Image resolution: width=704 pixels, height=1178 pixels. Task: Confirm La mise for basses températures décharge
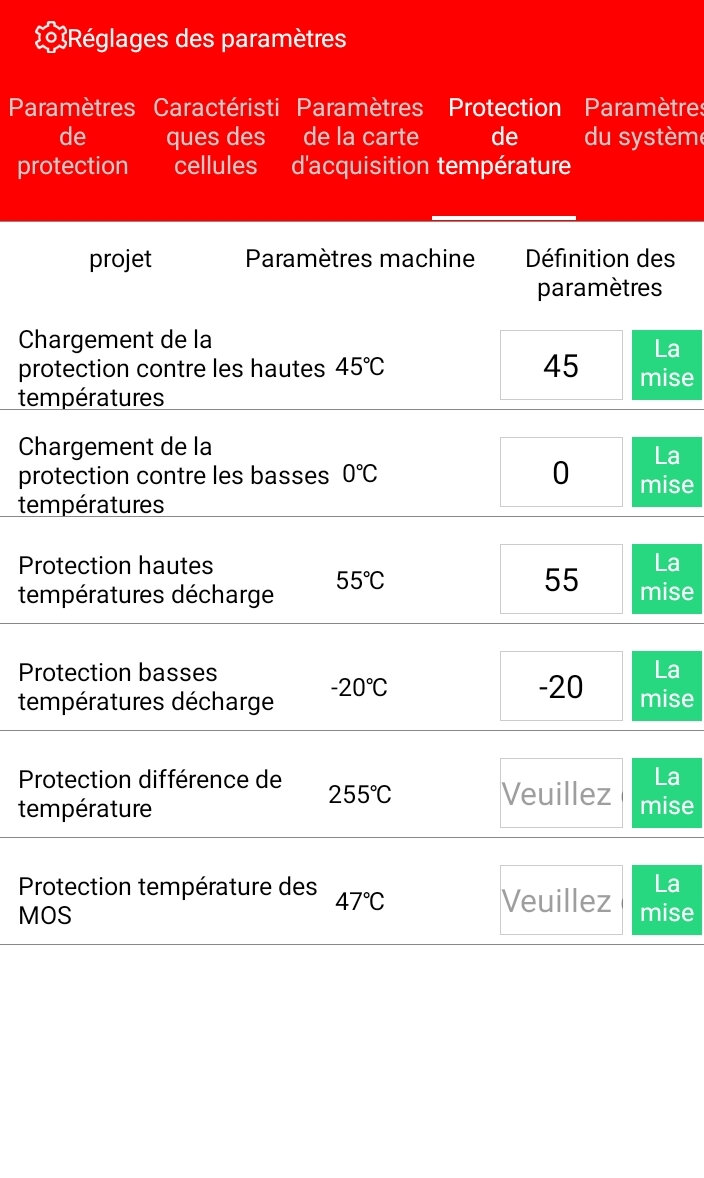click(667, 686)
